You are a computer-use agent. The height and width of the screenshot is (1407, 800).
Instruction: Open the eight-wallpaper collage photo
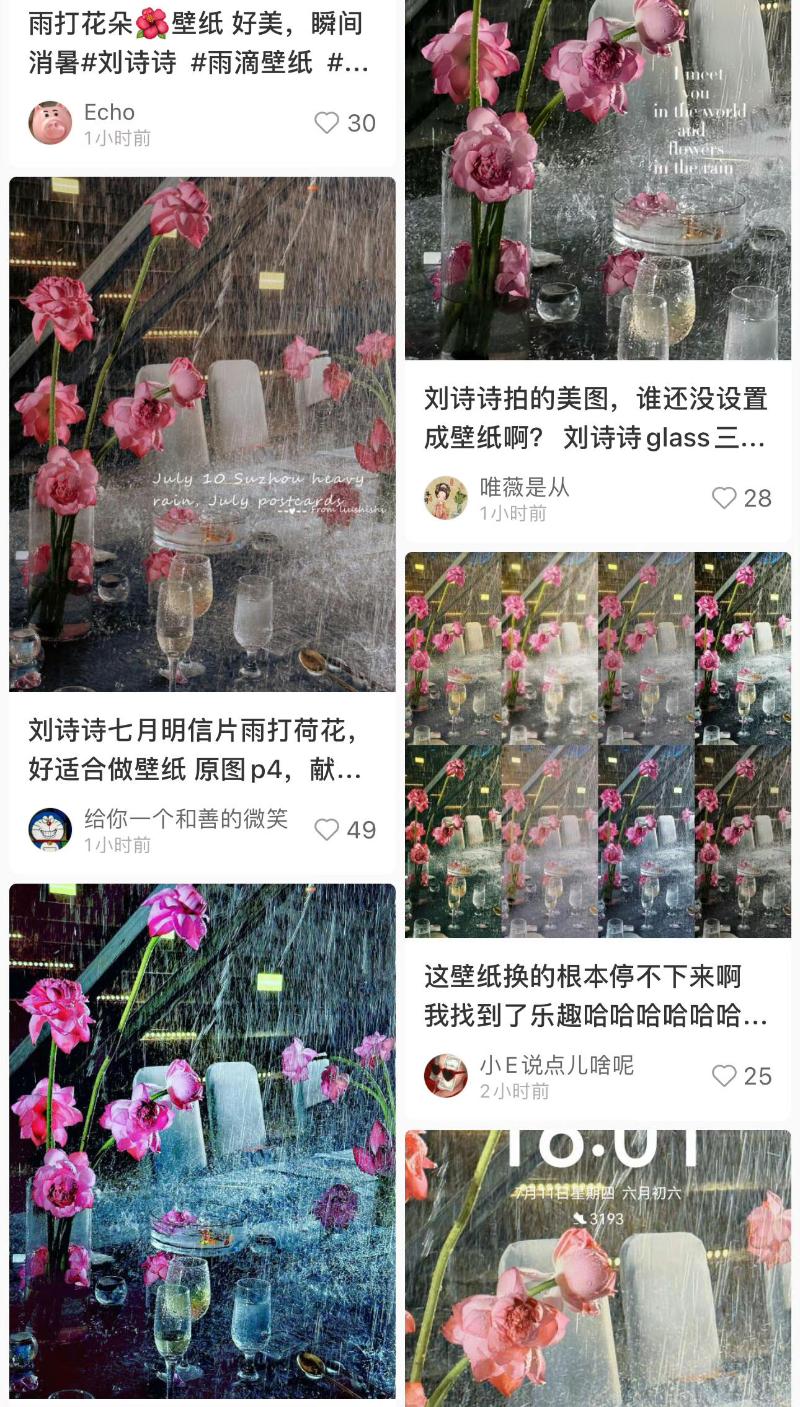[597, 744]
